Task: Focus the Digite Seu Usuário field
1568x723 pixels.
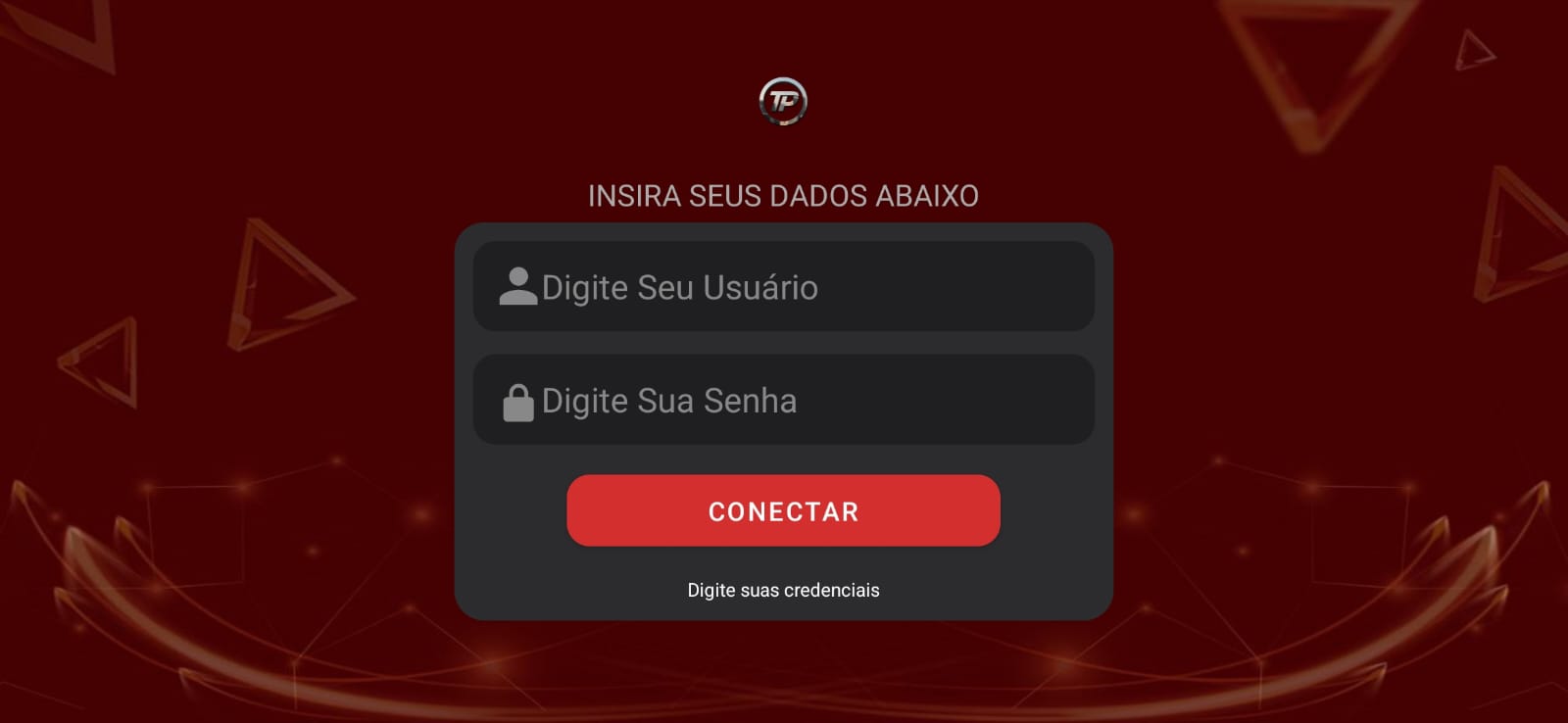Action: click(x=784, y=287)
